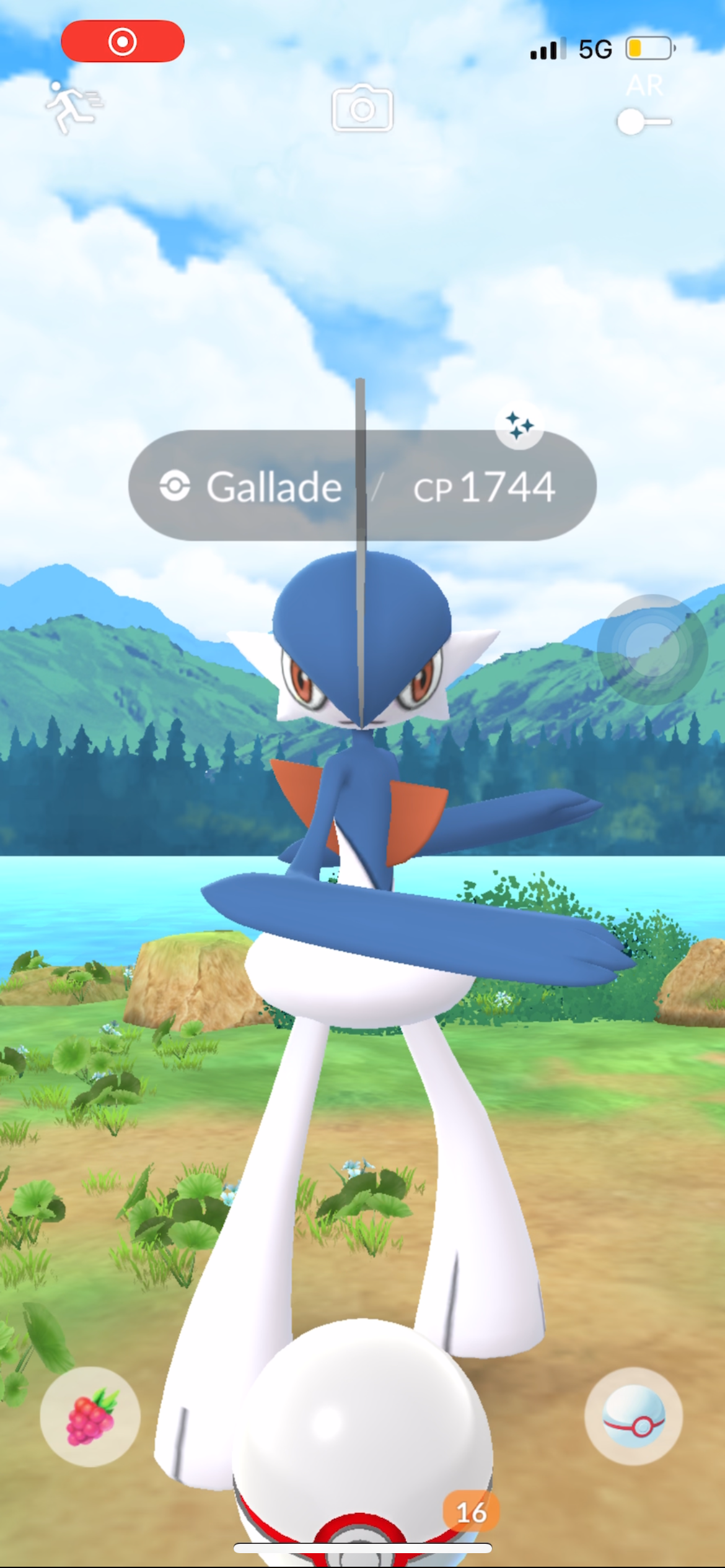Open the berry selection menu
725x1568 pixels.
point(90,1417)
